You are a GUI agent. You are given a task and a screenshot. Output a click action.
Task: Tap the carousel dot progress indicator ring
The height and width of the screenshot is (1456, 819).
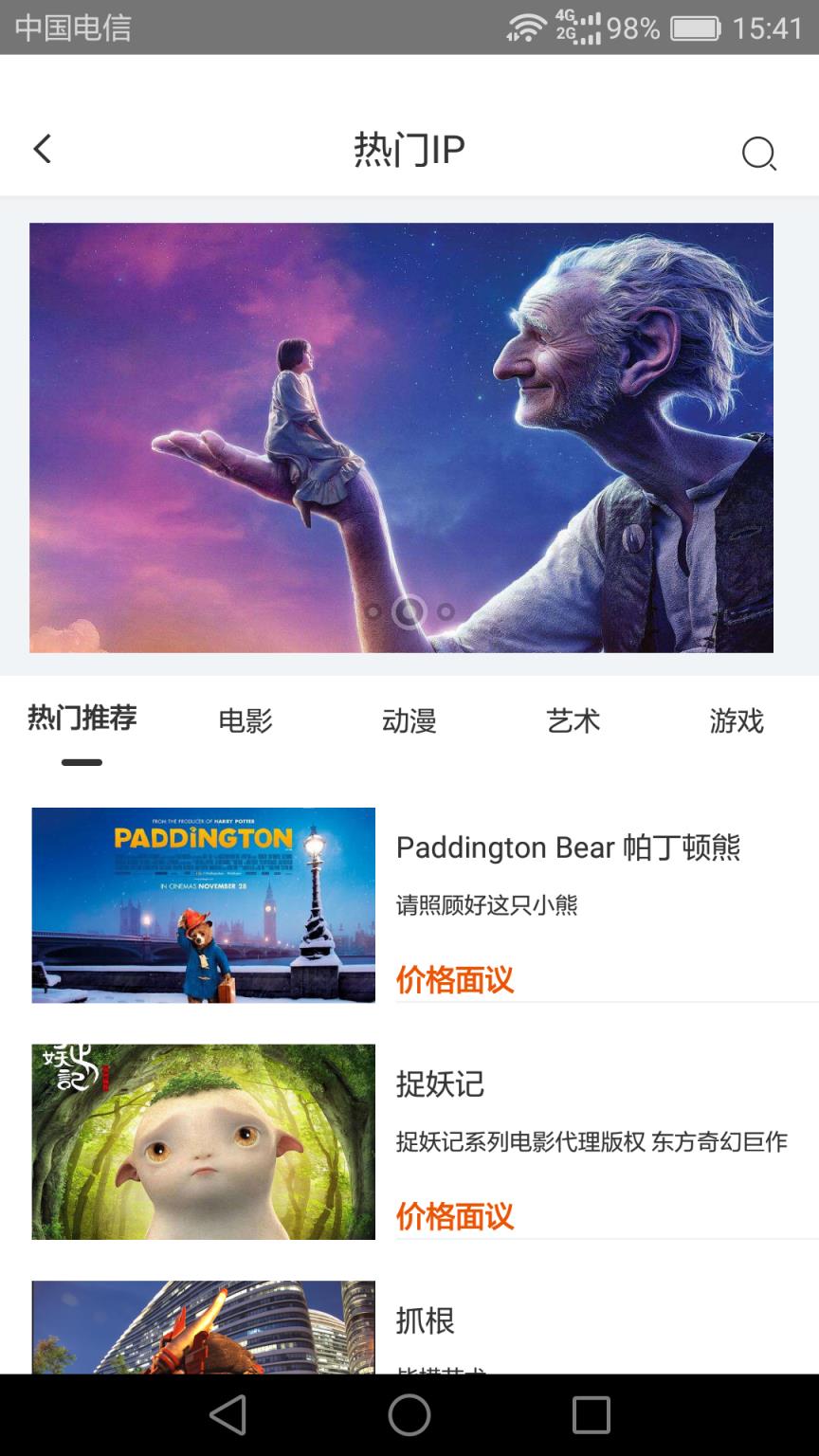coord(409,611)
